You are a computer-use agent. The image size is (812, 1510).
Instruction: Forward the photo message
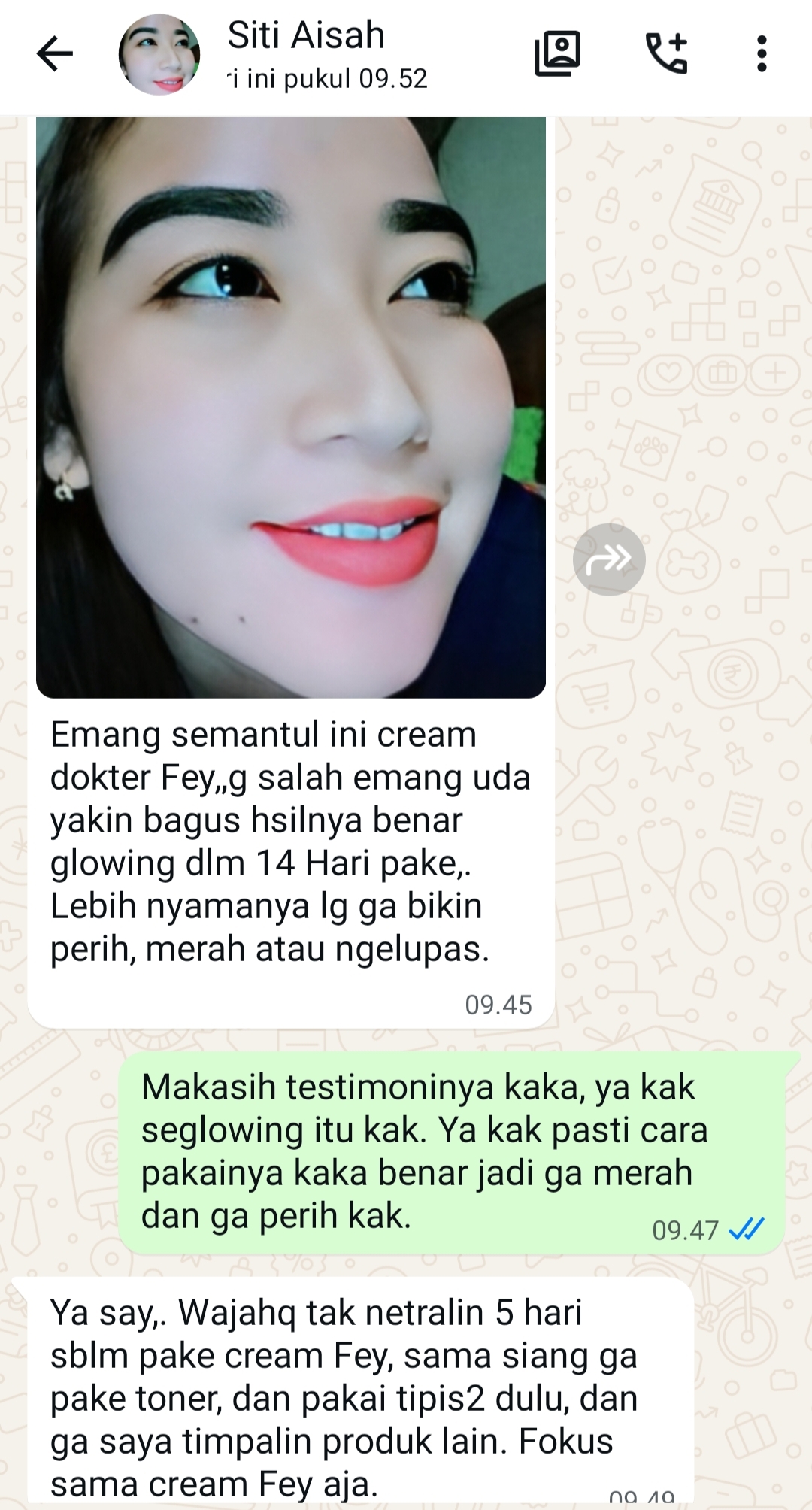(609, 559)
